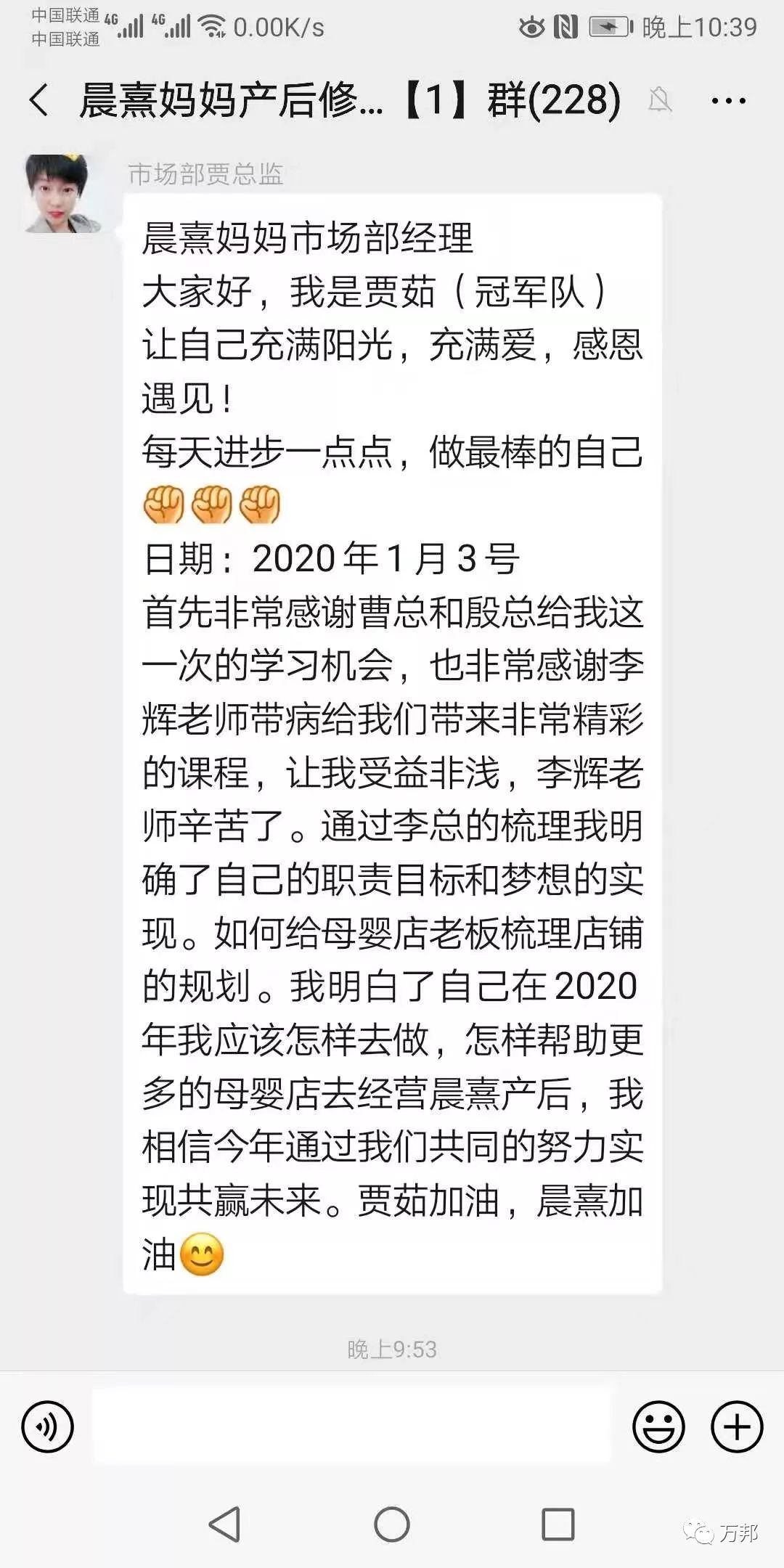Image resolution: width=784 pixels, height=1568 pixels.
Task: Open the emoji sticker panel
Action: (658, 1426)
